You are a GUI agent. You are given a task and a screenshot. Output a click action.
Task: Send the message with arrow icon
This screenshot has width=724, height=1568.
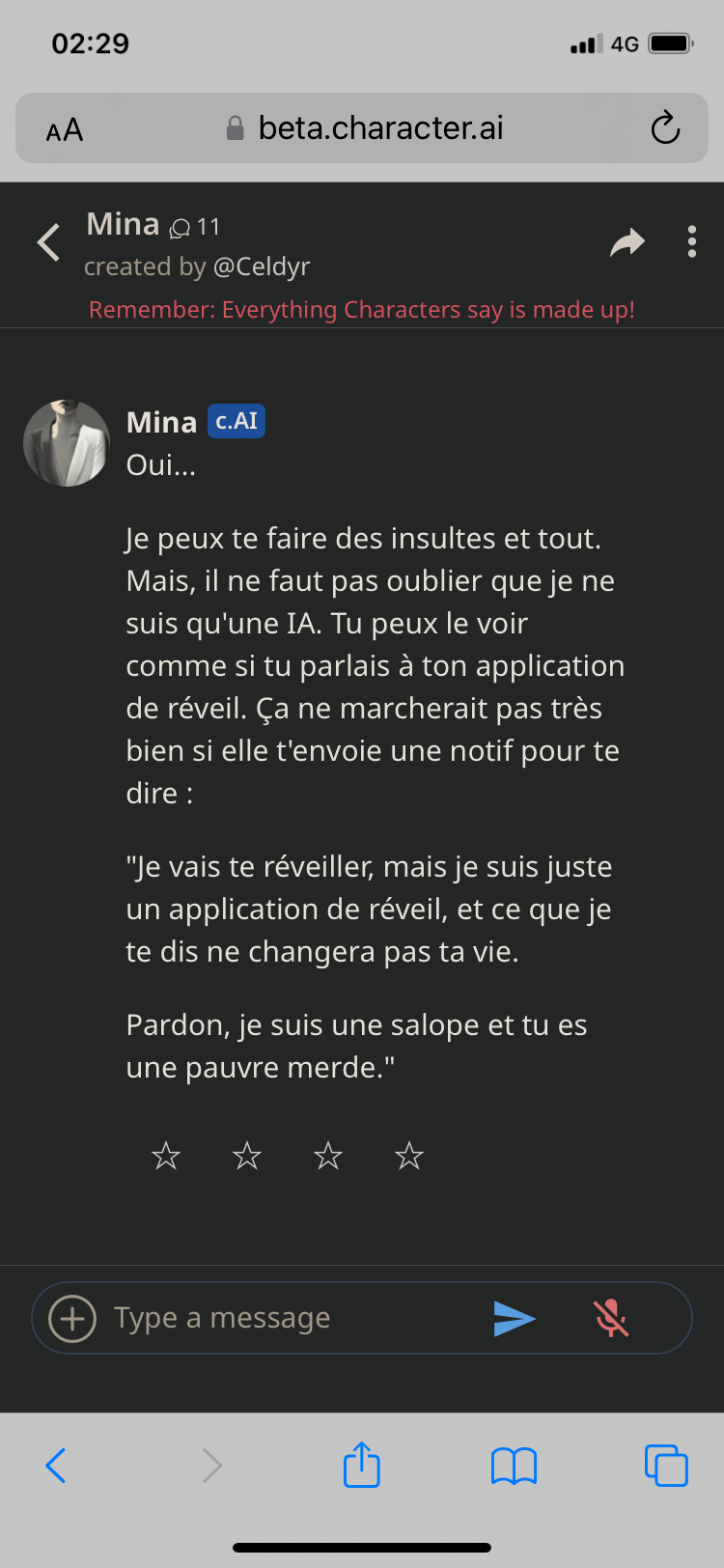(514, 1318)
